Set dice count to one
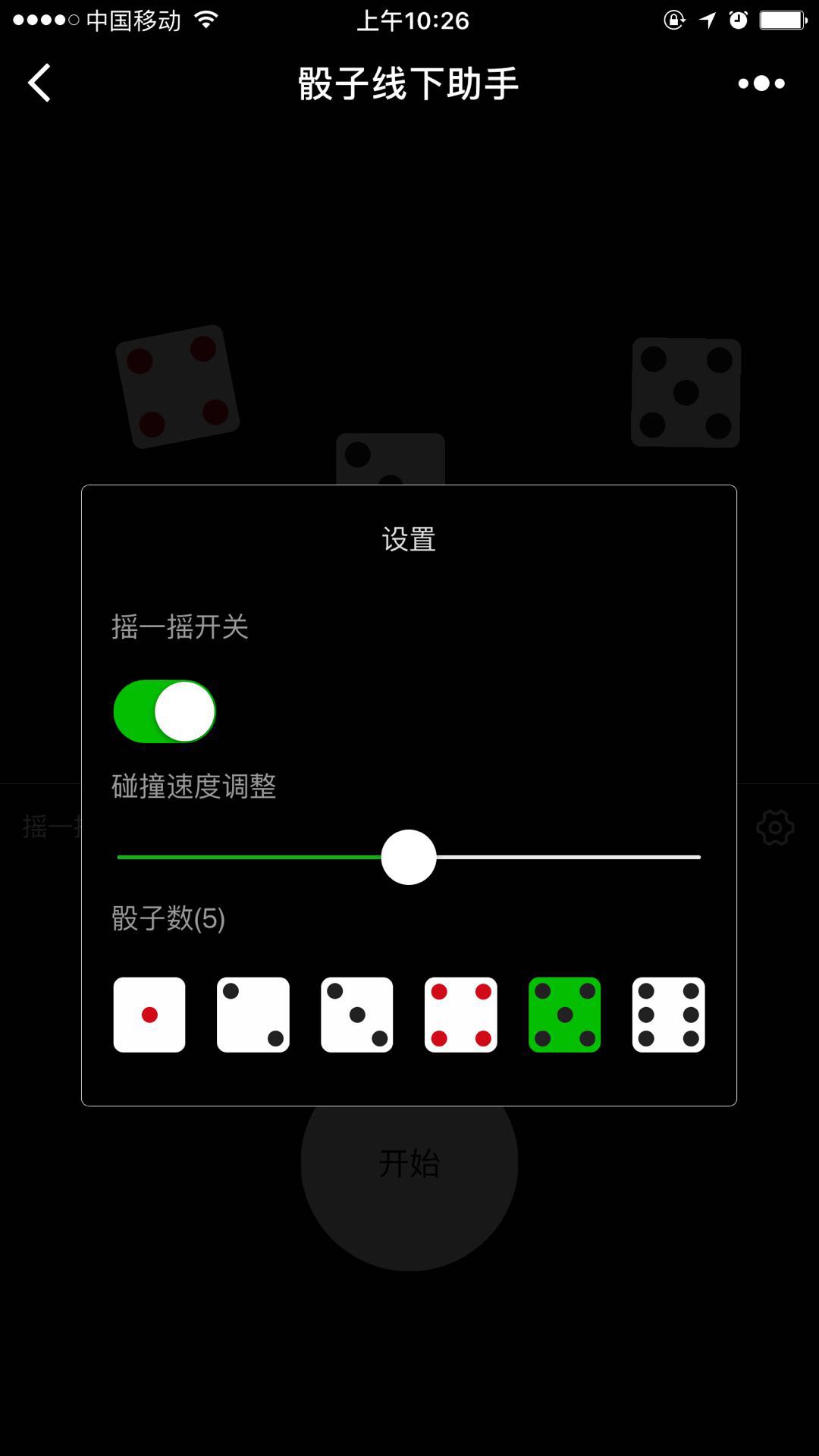The image size is (819, 1456). (x=149, y=1015)
